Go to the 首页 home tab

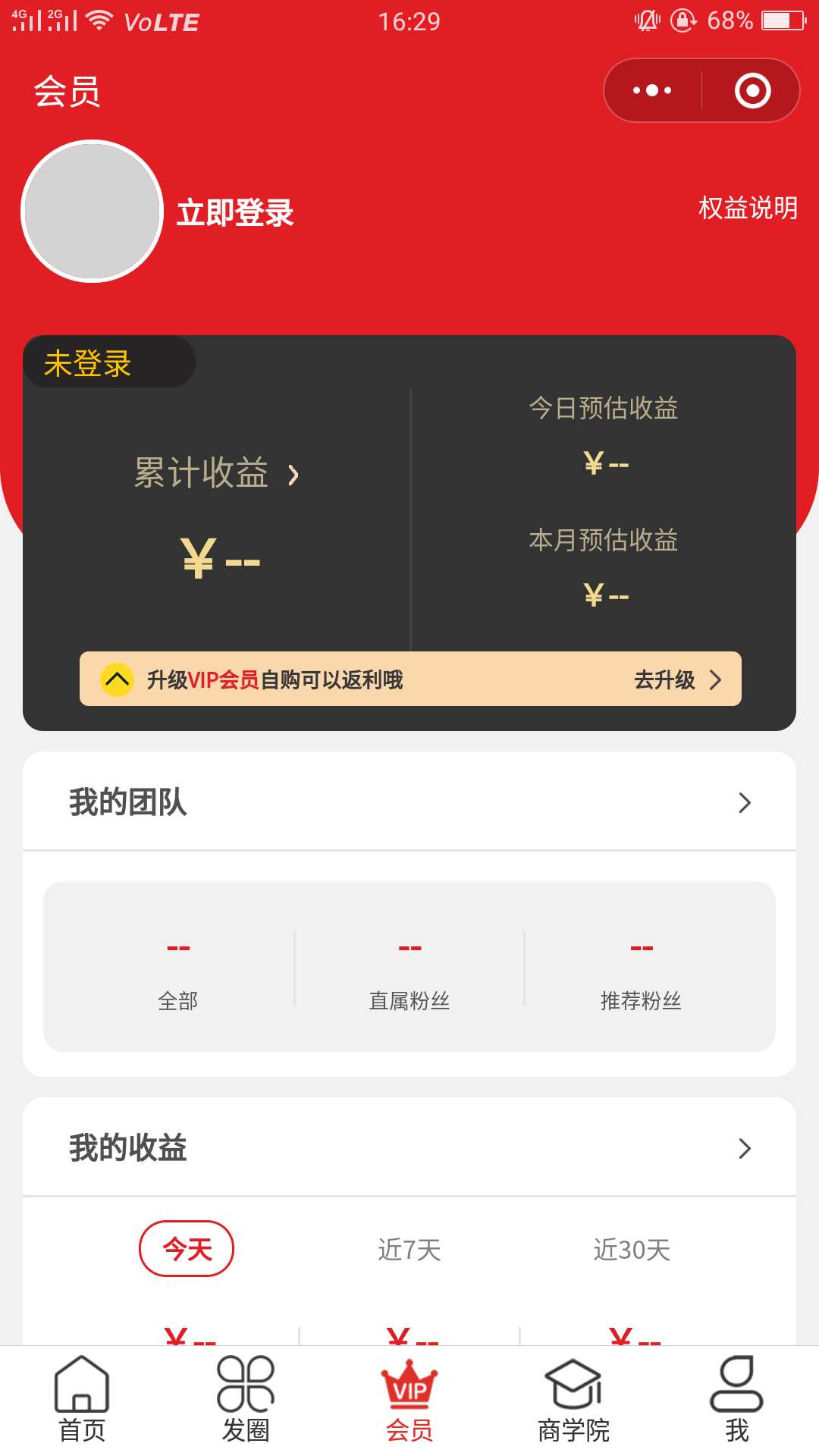[x=82, y=1401]
